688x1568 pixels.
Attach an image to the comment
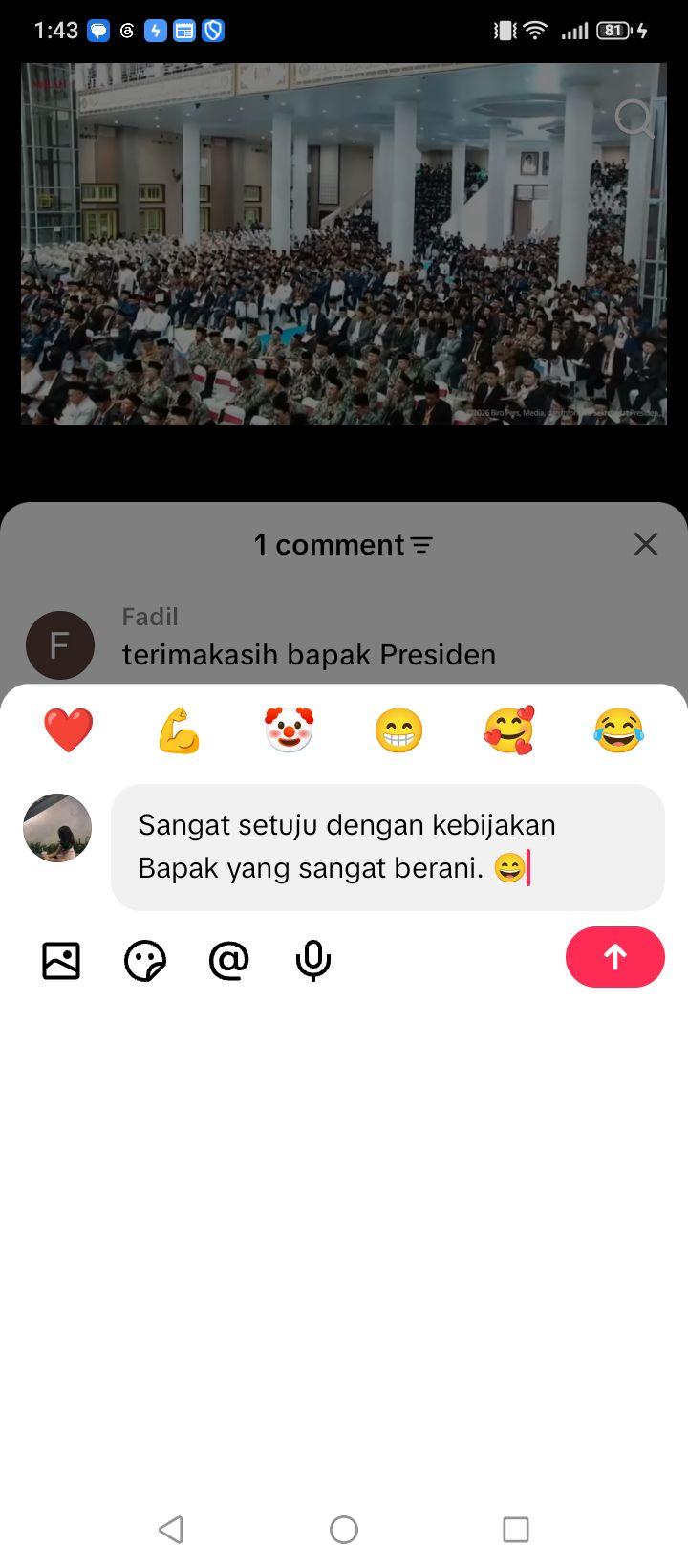(61, 960)
